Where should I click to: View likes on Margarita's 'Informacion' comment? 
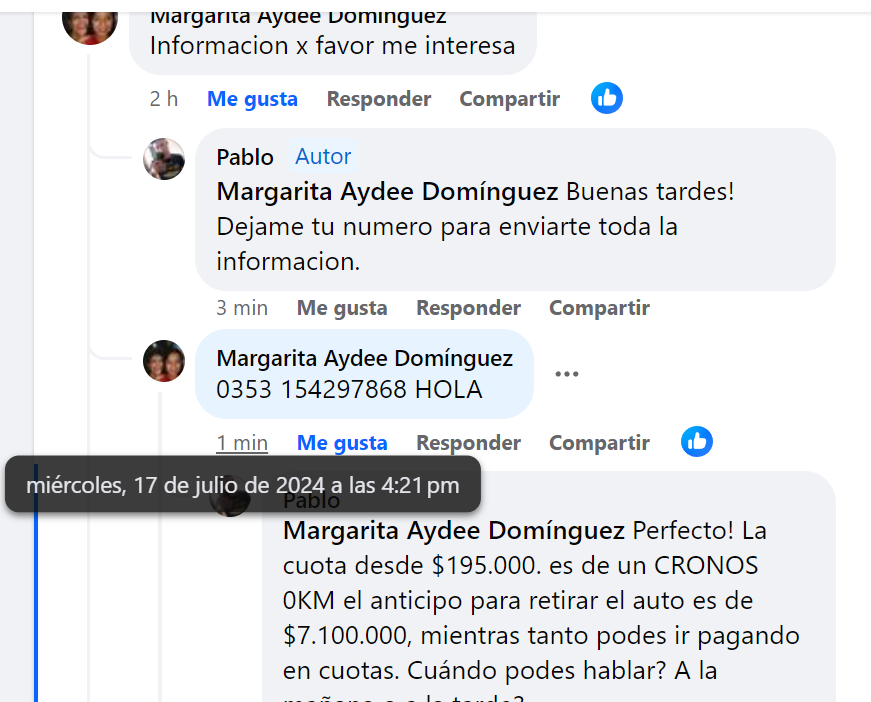tap(607, 98)
